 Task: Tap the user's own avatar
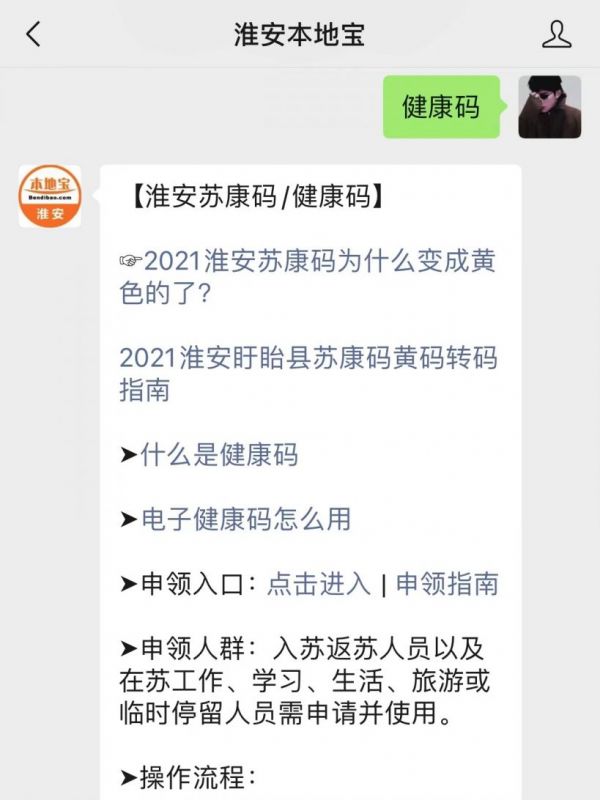[x=550, y=107]
